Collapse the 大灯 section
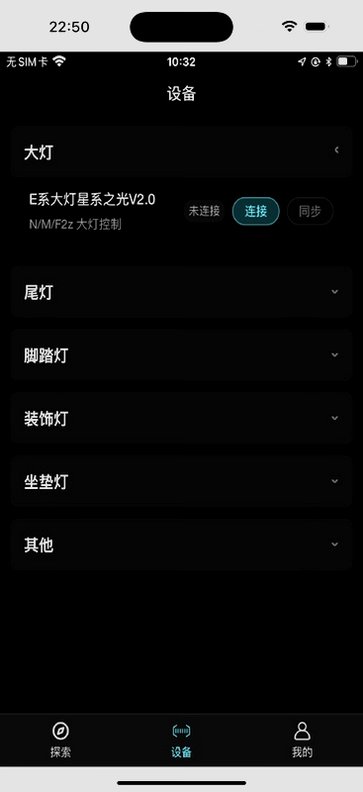The image size is (363, 792). coord(181,152)
